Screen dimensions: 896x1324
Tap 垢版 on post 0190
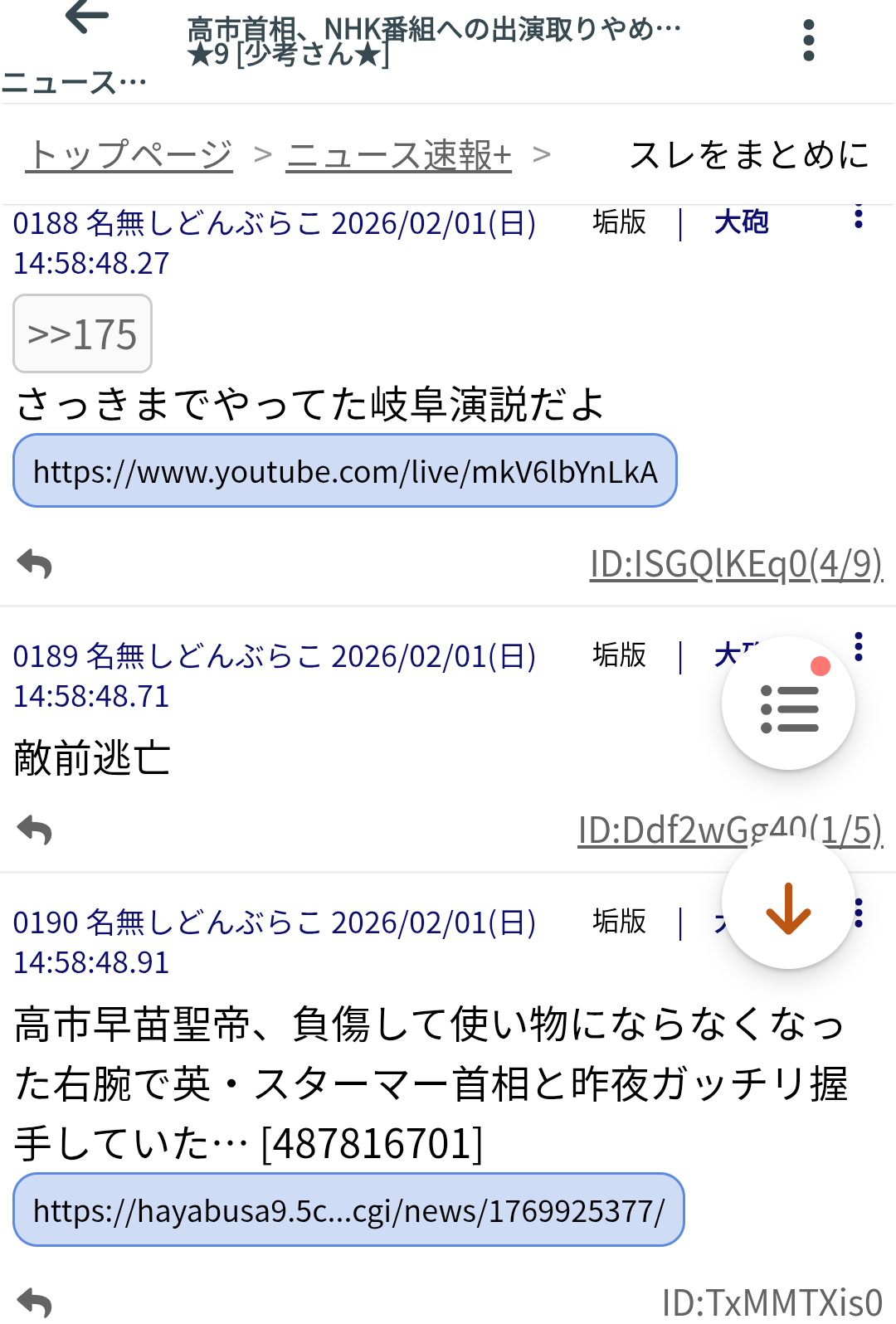[x=619, y=922]
